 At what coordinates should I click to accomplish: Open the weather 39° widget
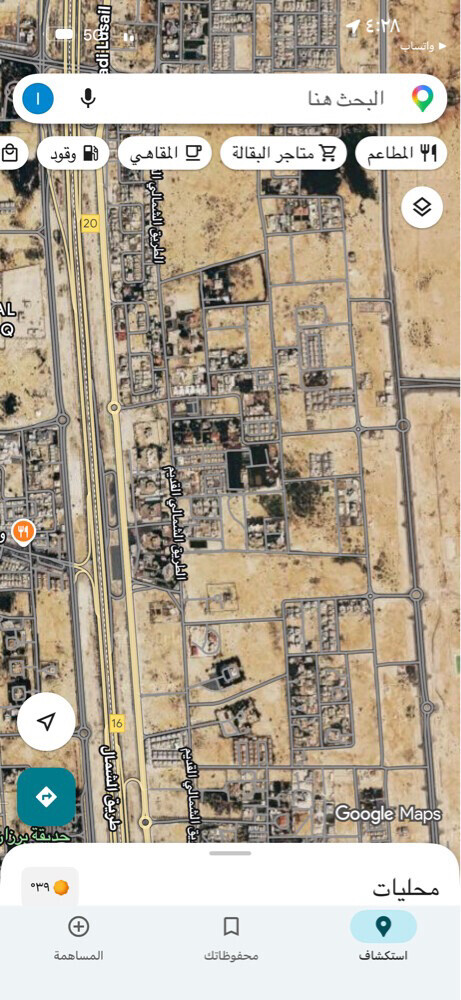point(50,886)
